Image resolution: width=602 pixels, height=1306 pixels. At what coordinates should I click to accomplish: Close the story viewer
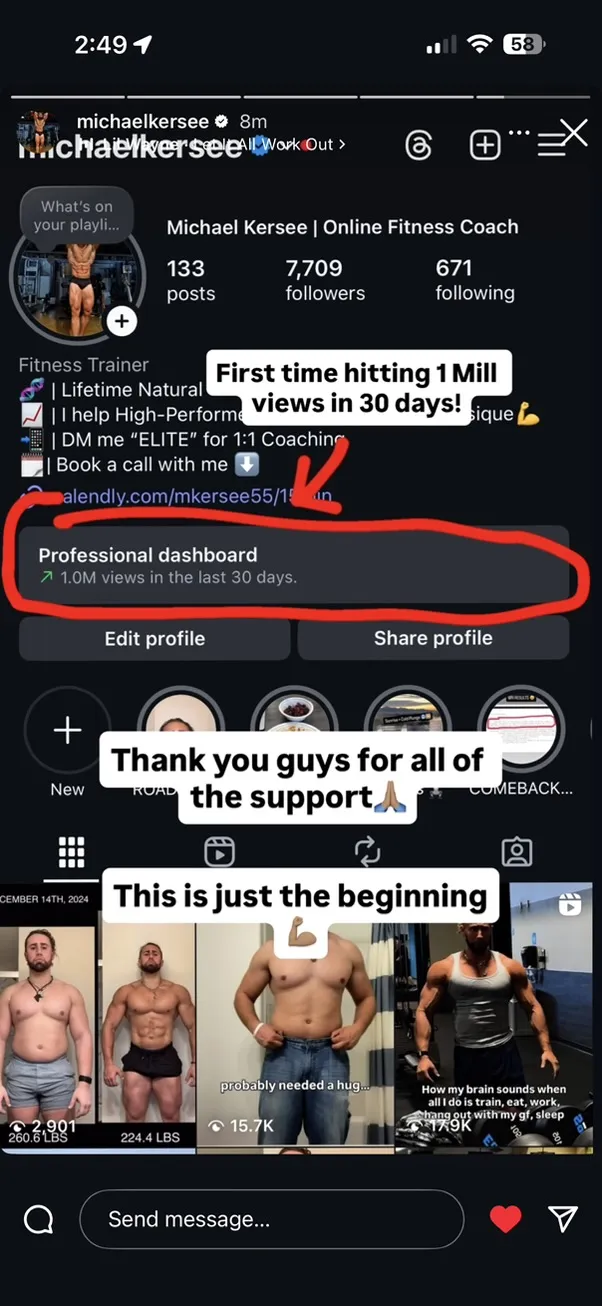pos(574,132)
